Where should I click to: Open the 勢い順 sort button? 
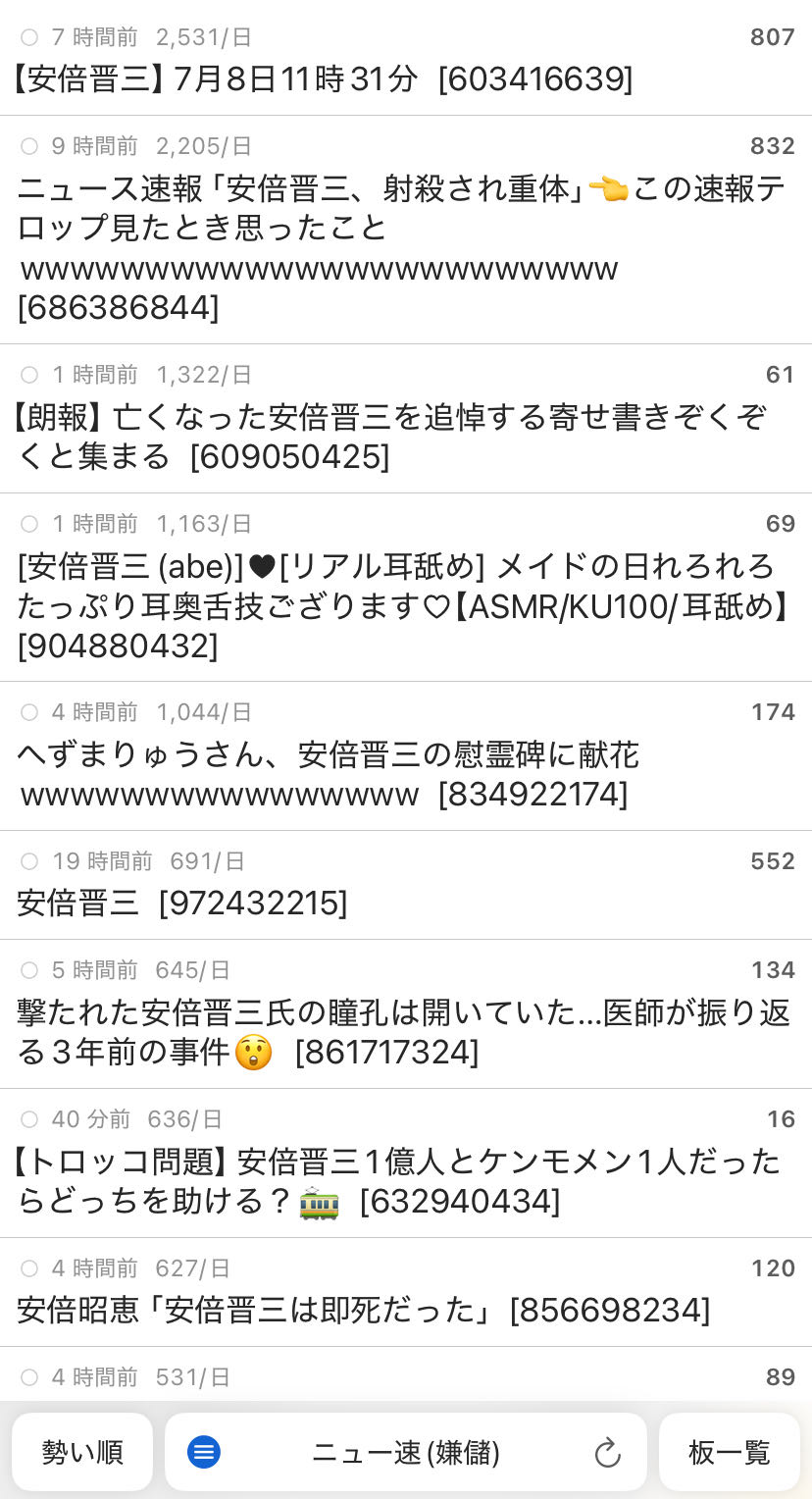tap(82, 1452)
